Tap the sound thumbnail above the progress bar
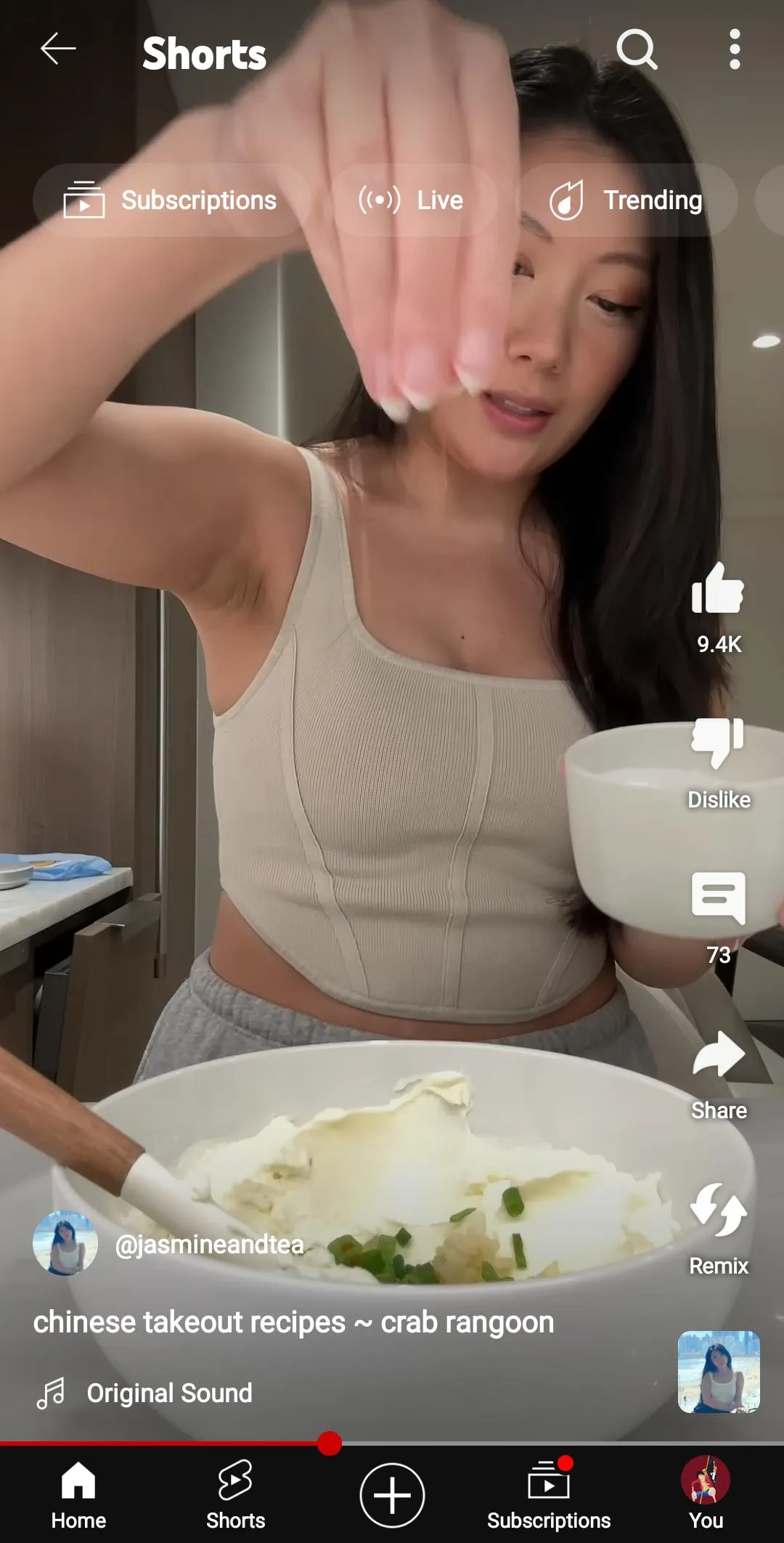Viewport: 784px width, 1543px height. (718, 1372)
